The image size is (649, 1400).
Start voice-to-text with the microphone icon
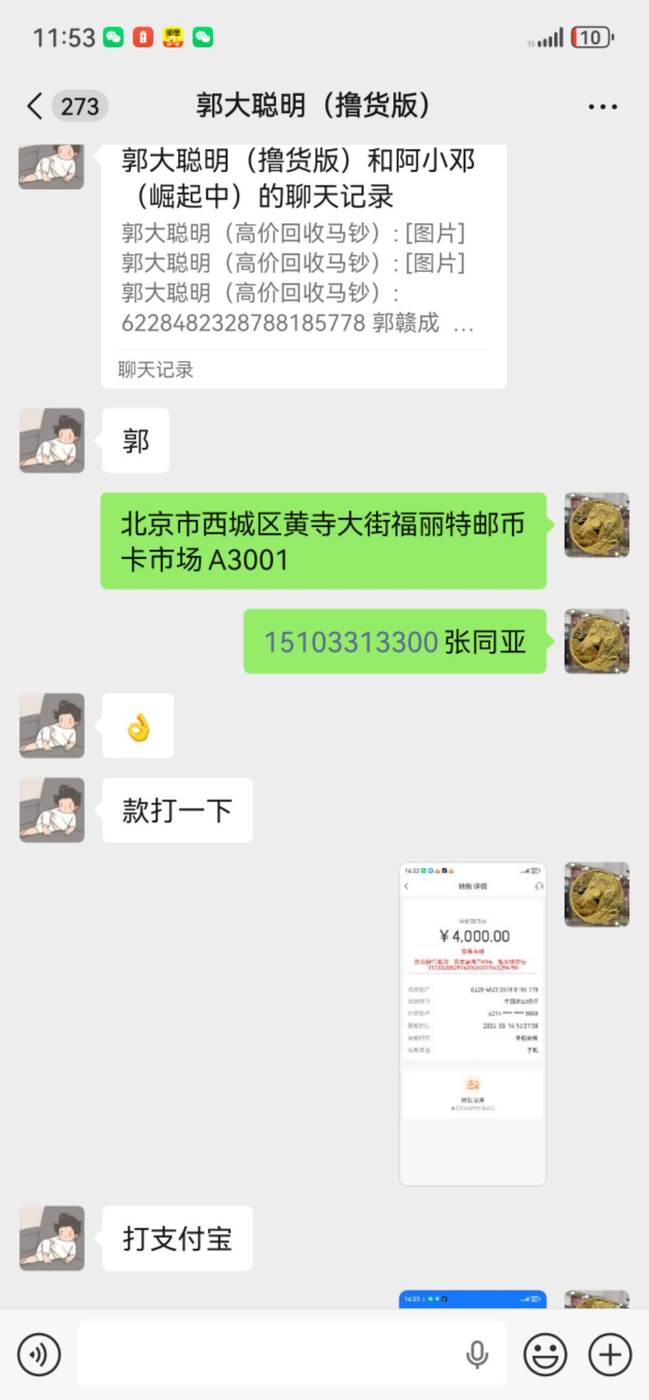click(x=477, y=1354)
